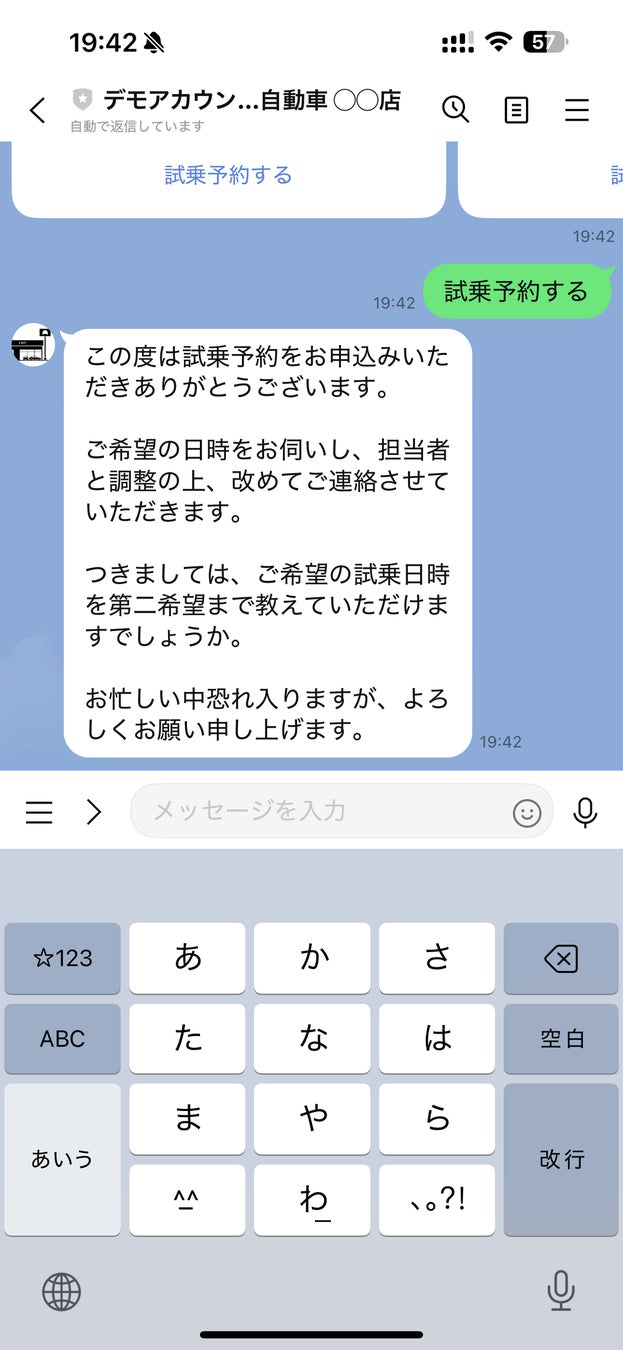Open the dealer's profile avatar
This screenshot has width=623, height=1350.
33,346
